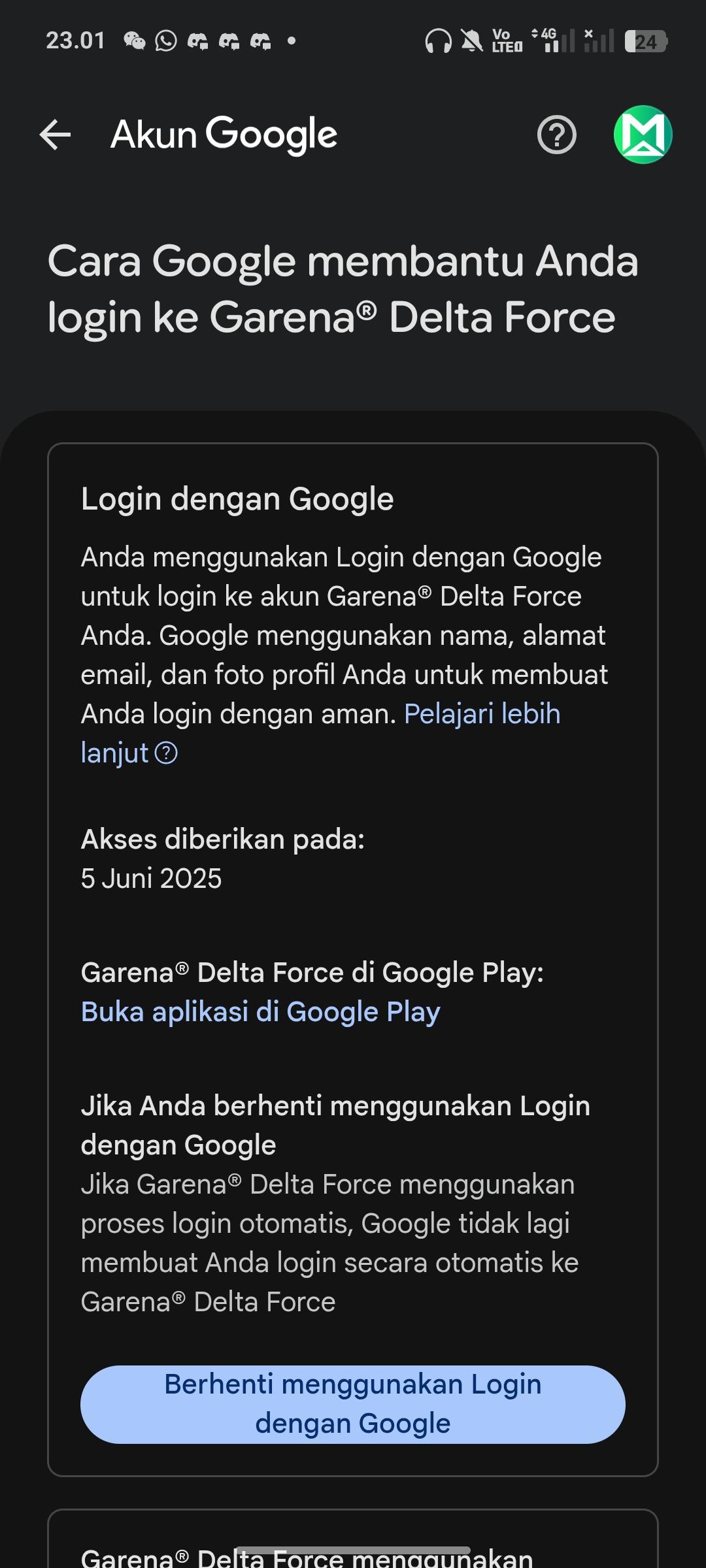Tap the battery indicator showing 24
The height and width of the screenshot is (1568, 706).
click(647, 41)
